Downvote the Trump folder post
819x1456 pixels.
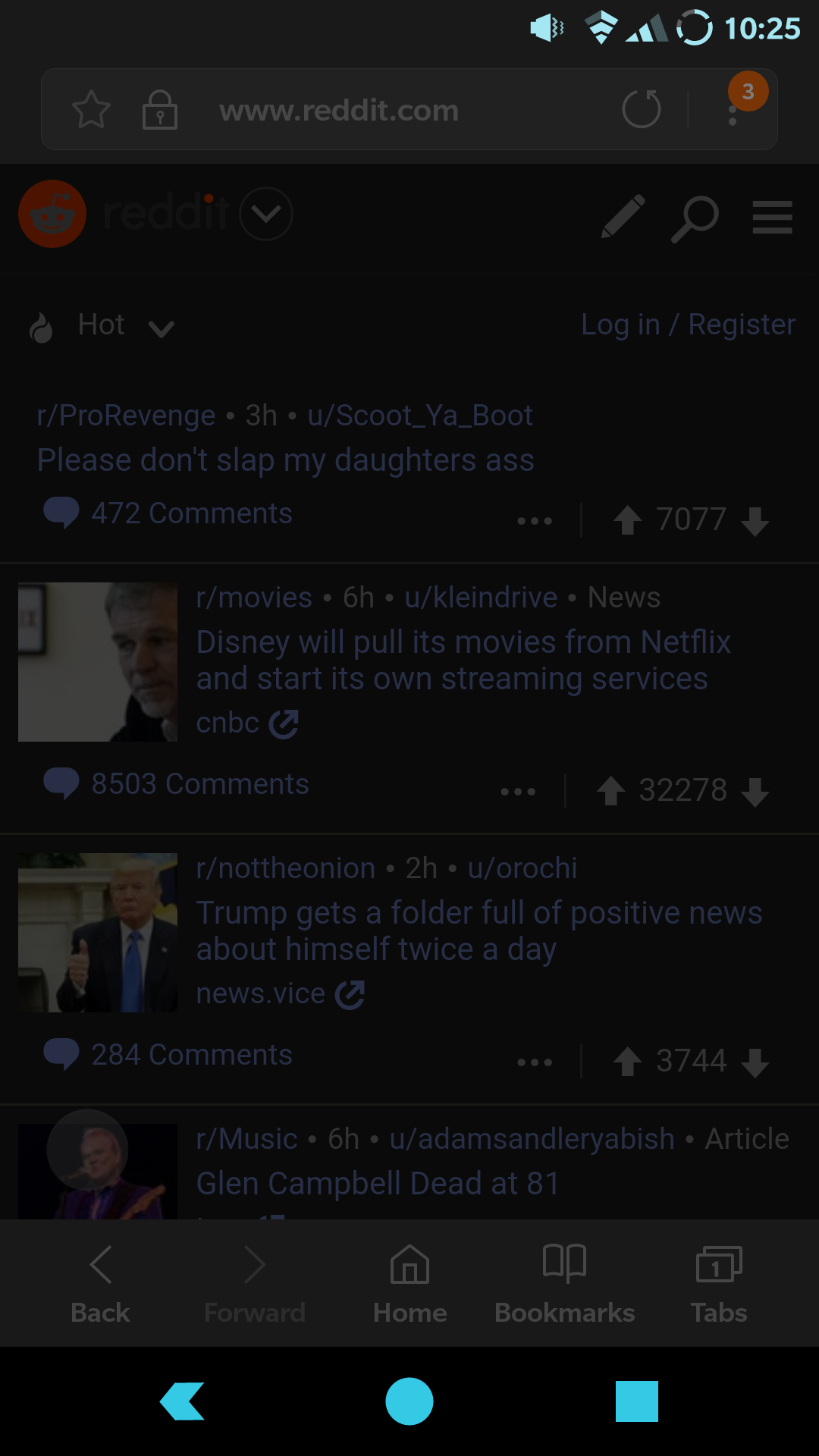tap(755, 1062)
